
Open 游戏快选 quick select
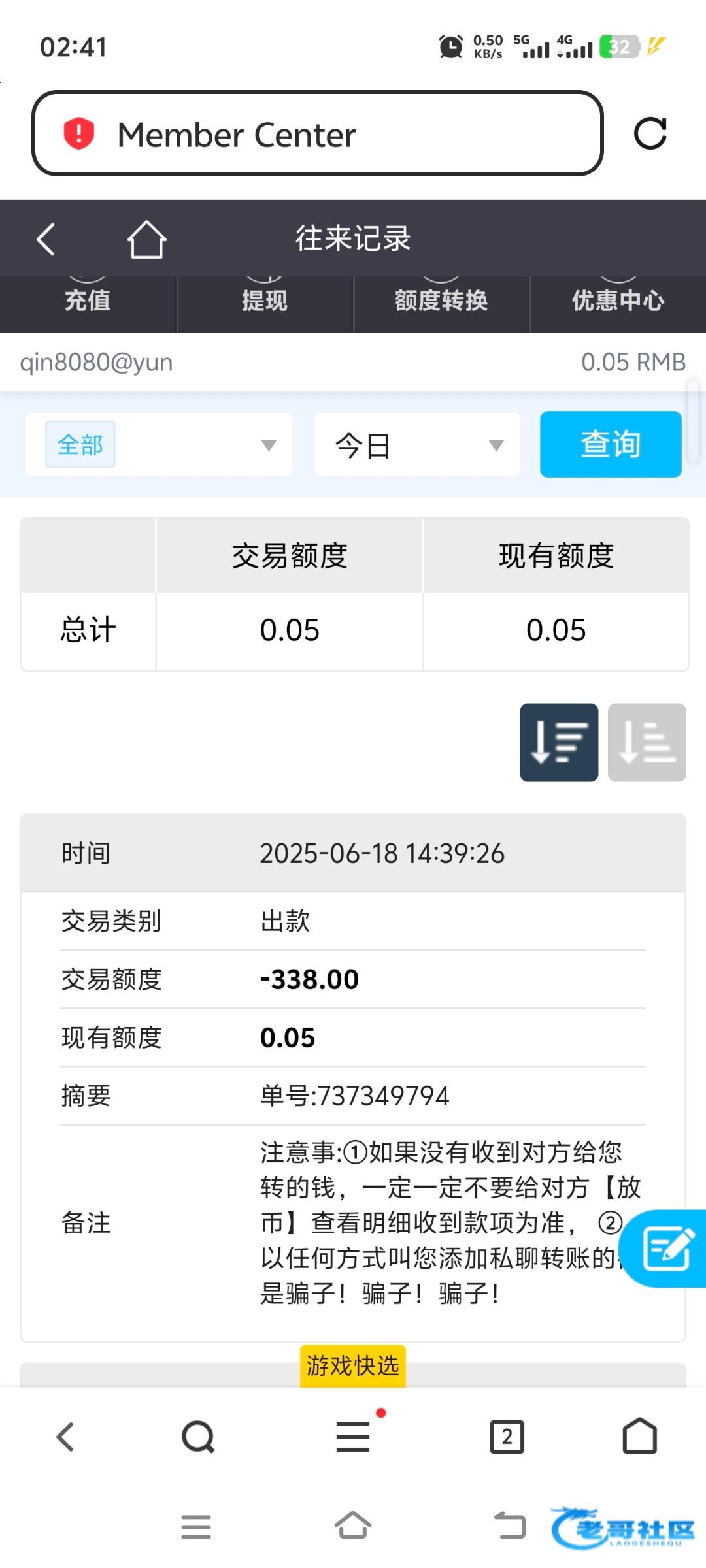353,1365
